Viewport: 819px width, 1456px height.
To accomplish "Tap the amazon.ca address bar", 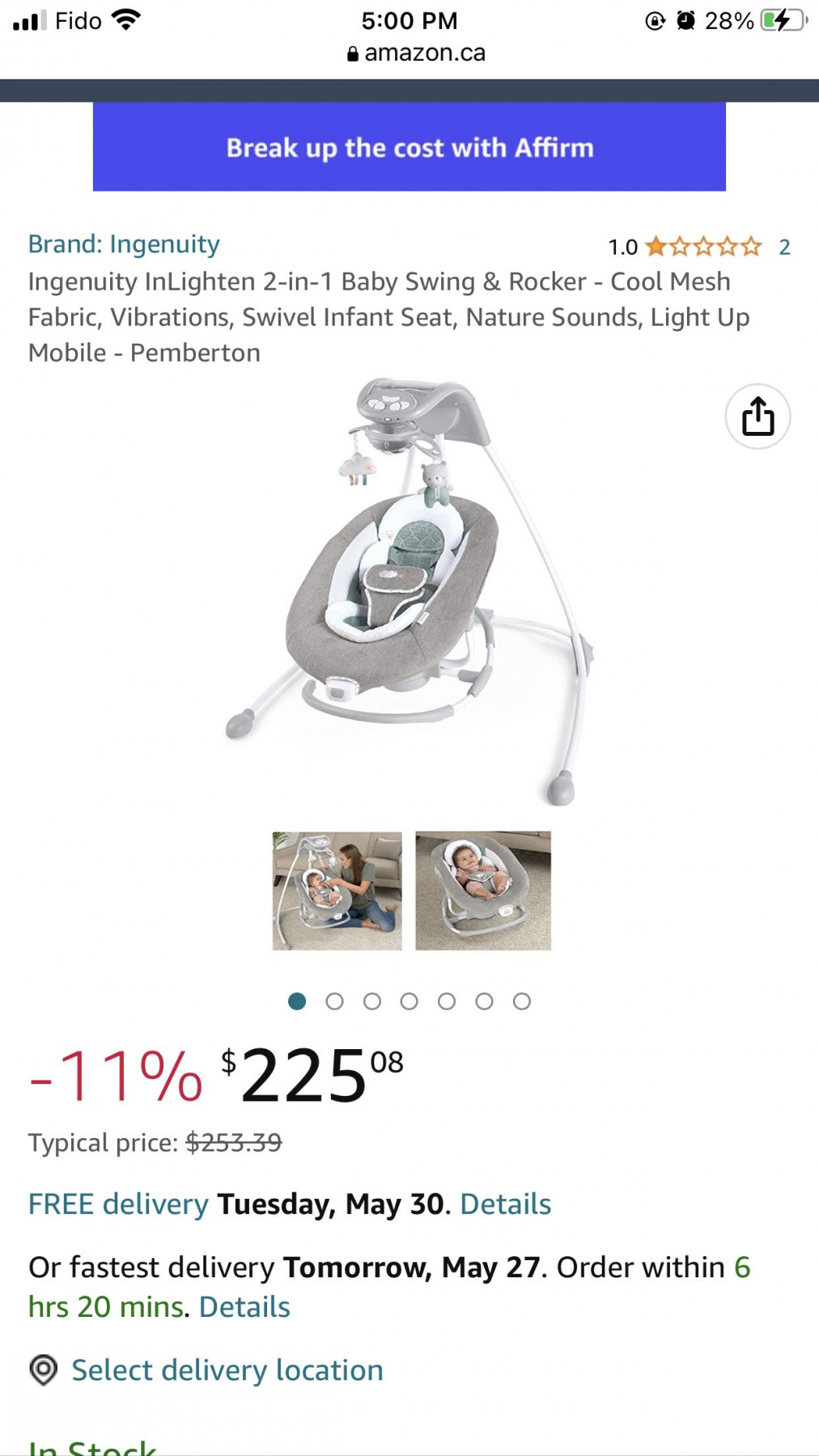I will [416, 53].
